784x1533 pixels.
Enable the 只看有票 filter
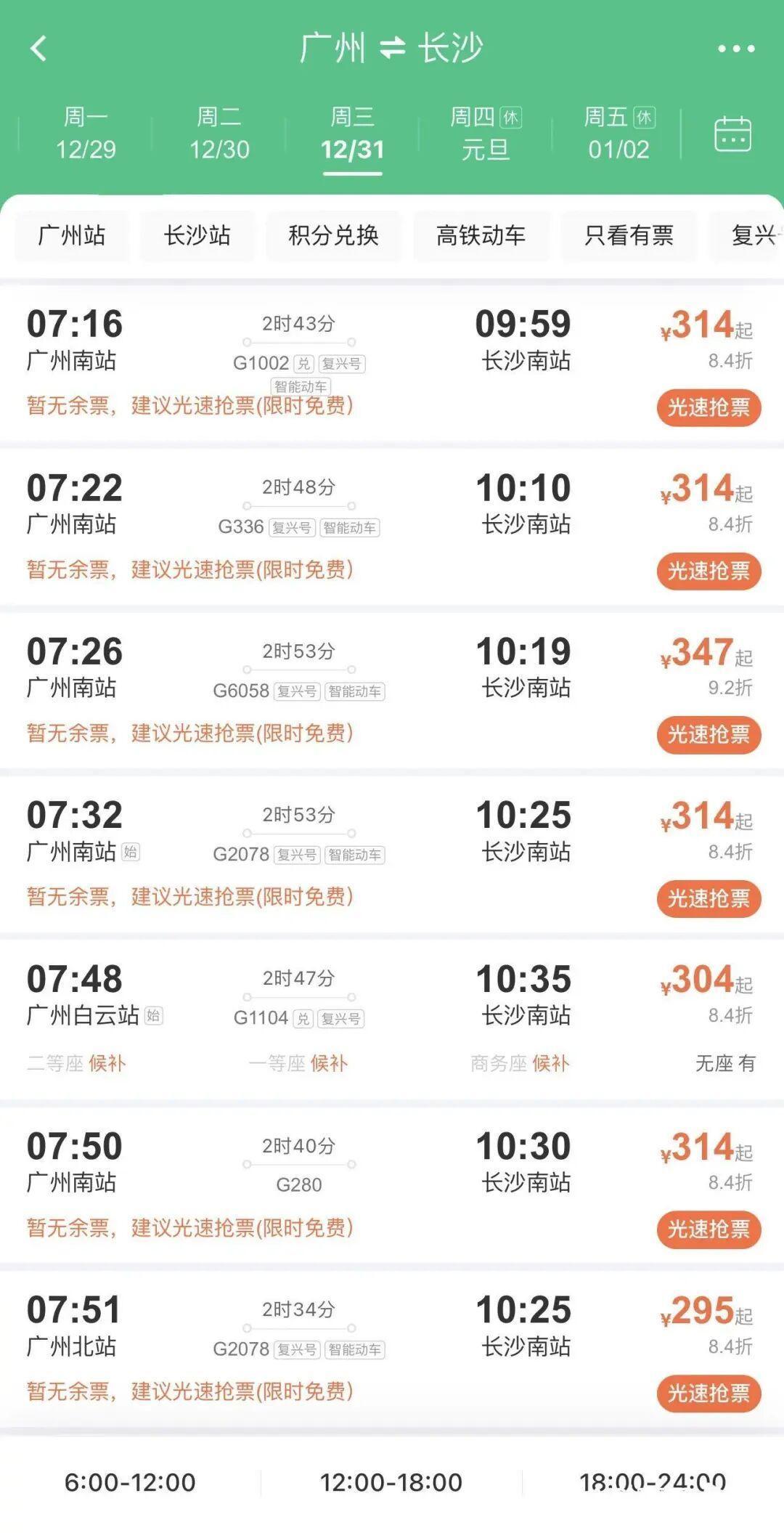pos(629,235)
